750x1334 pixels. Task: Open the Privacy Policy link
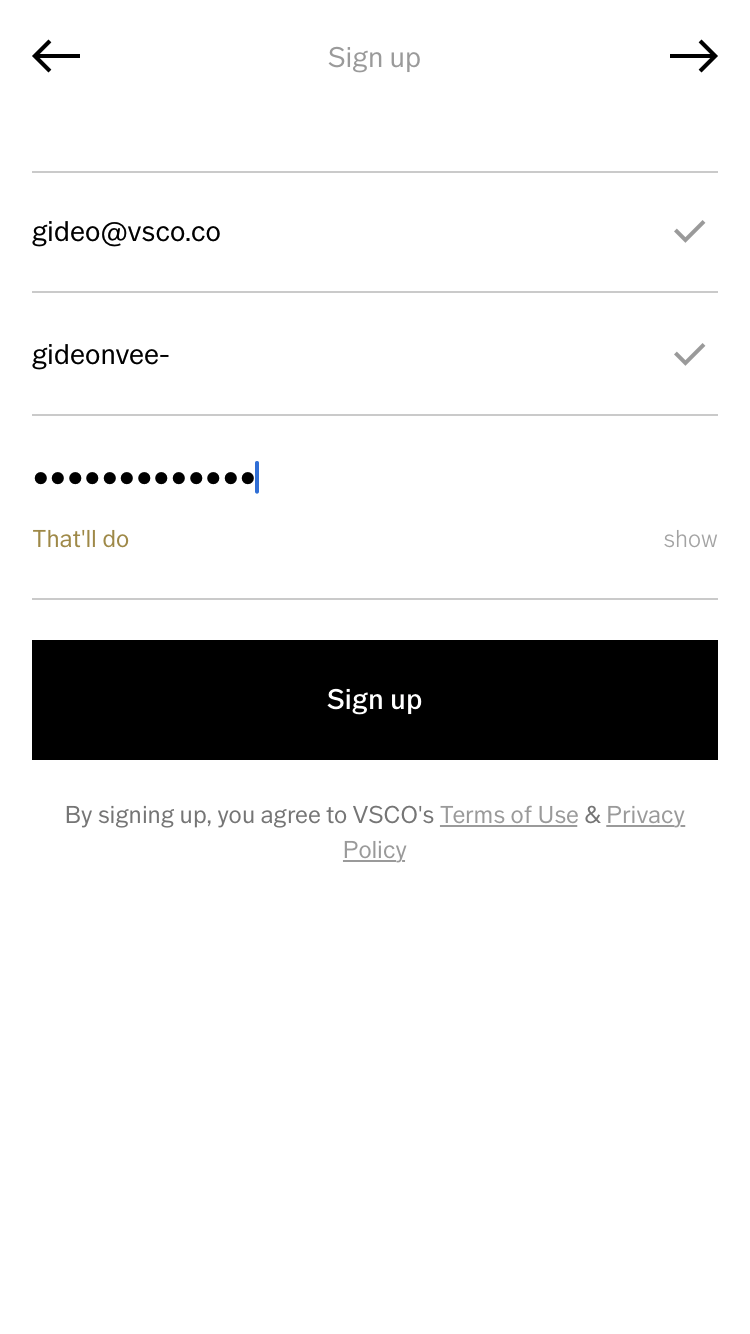[x=645, y=815]
